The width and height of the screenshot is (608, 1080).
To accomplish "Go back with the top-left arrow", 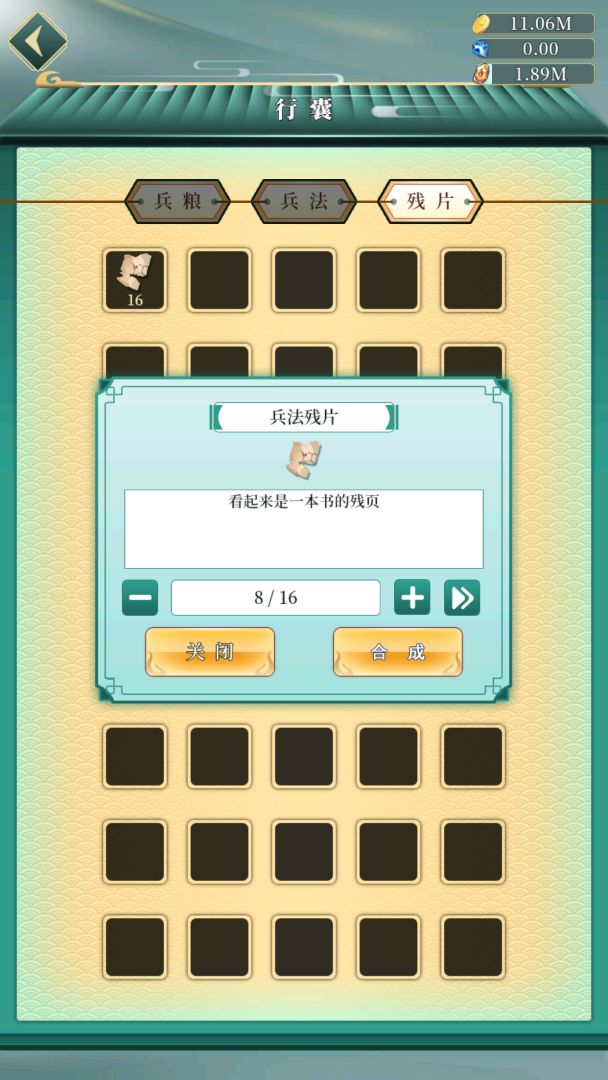I will click(38, 42).
